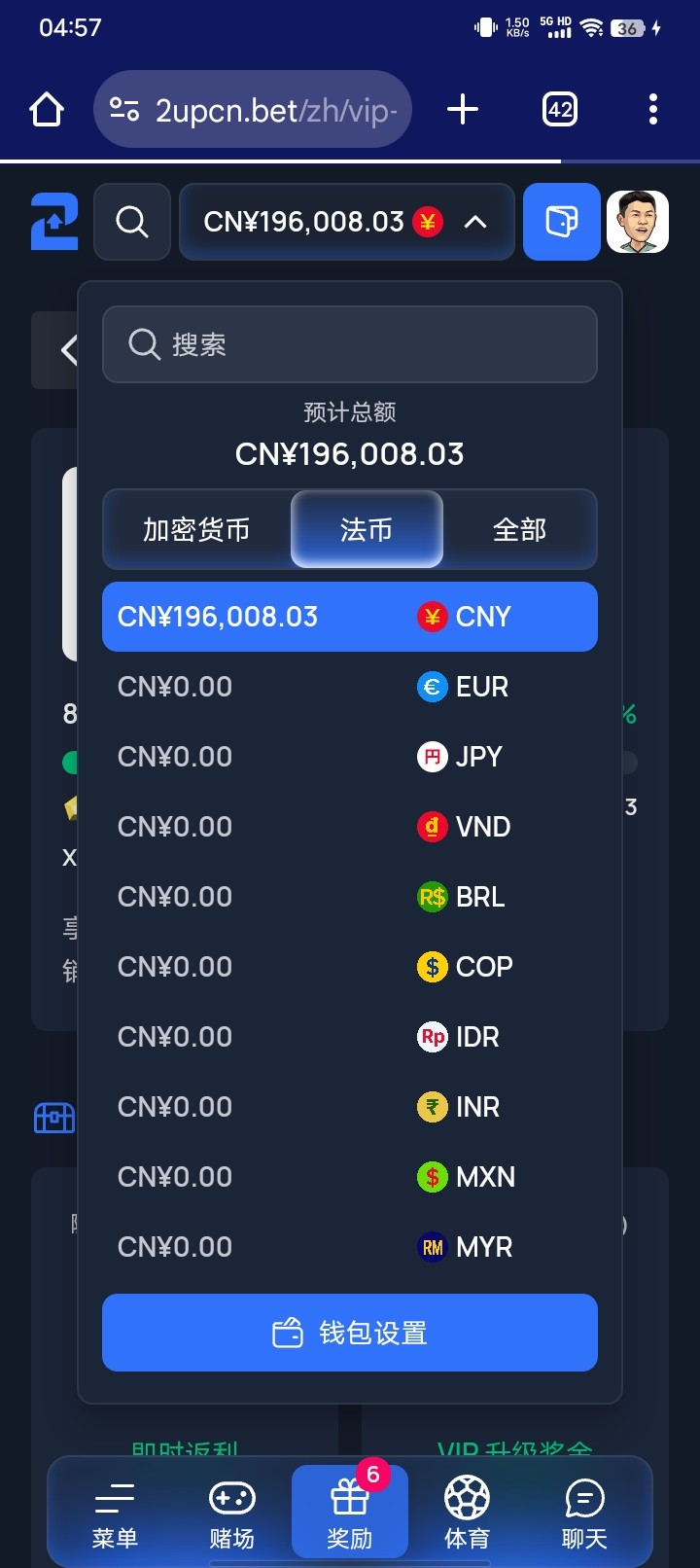Switch to the 全部 tab
700x1568 pixels.
coord(519,529)
